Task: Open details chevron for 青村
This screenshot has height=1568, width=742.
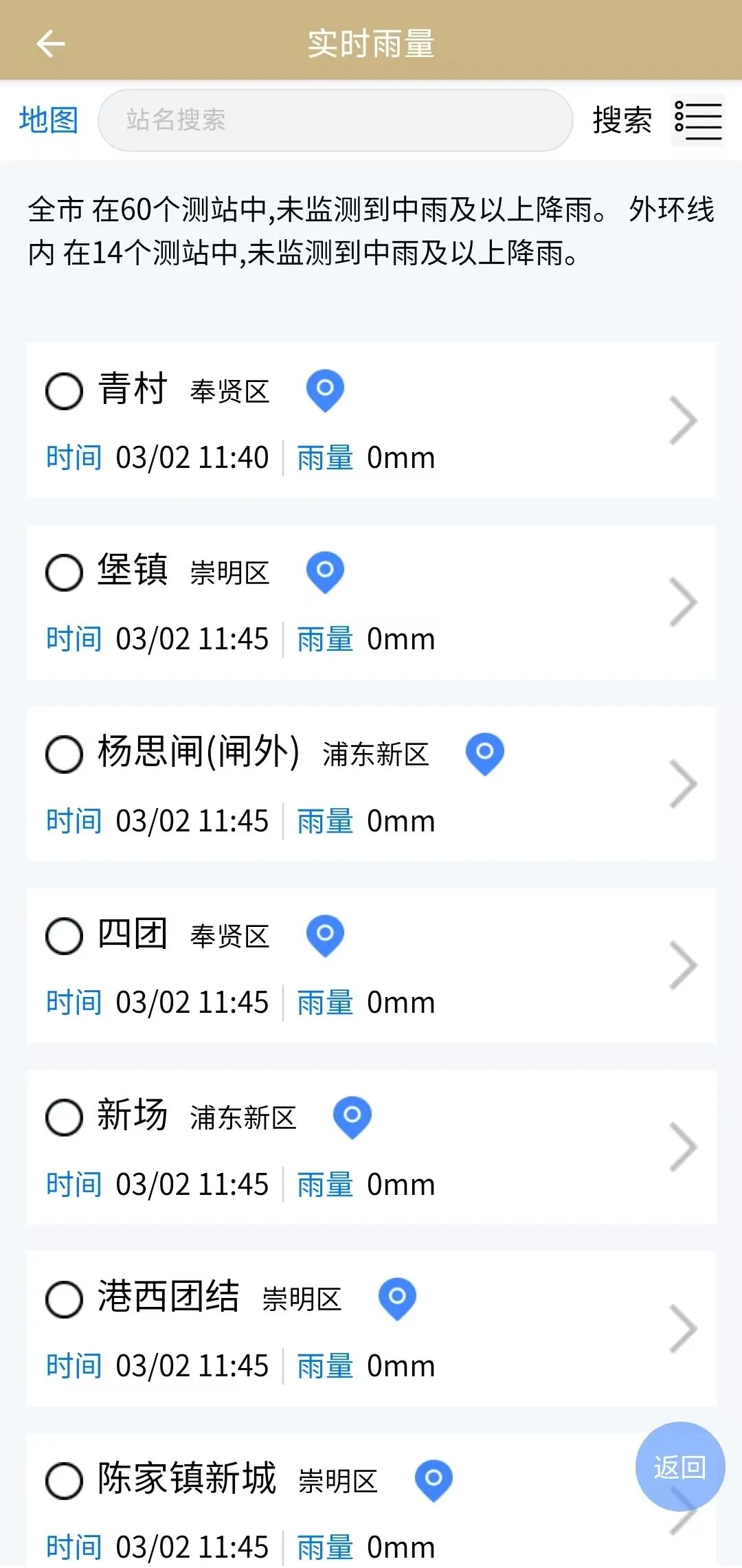Action: coord(683,421)
